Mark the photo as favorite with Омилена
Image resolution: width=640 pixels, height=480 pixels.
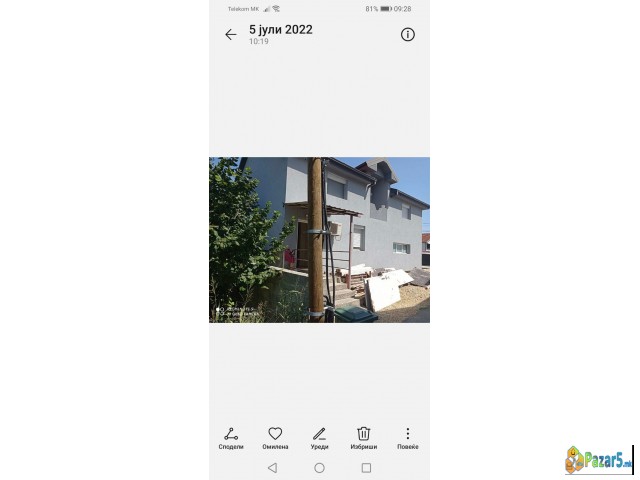[275, 435]
